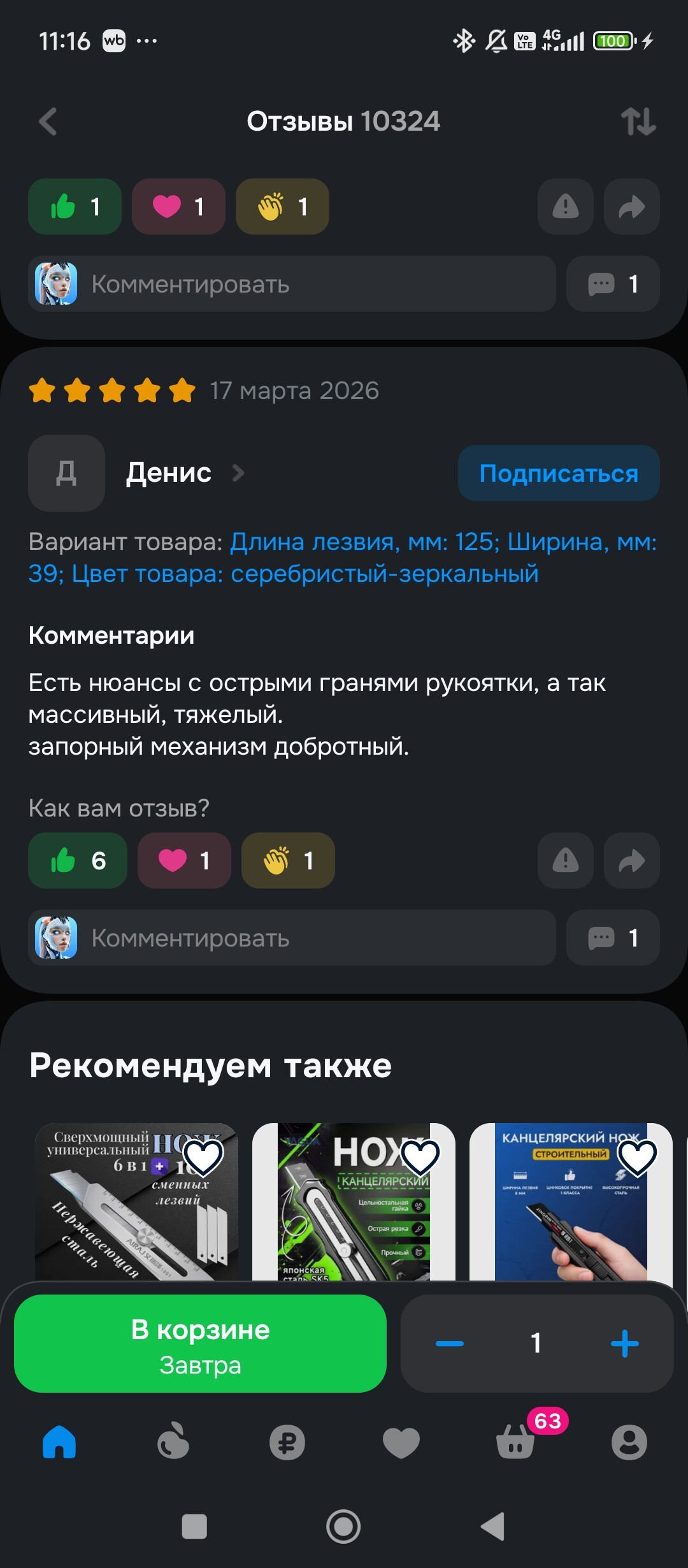Image resolution: width=688 pixels, height=1568 pixels.
Task: Tap the Комментировать field under Денис's review
Action: click(x=293, y=938)
